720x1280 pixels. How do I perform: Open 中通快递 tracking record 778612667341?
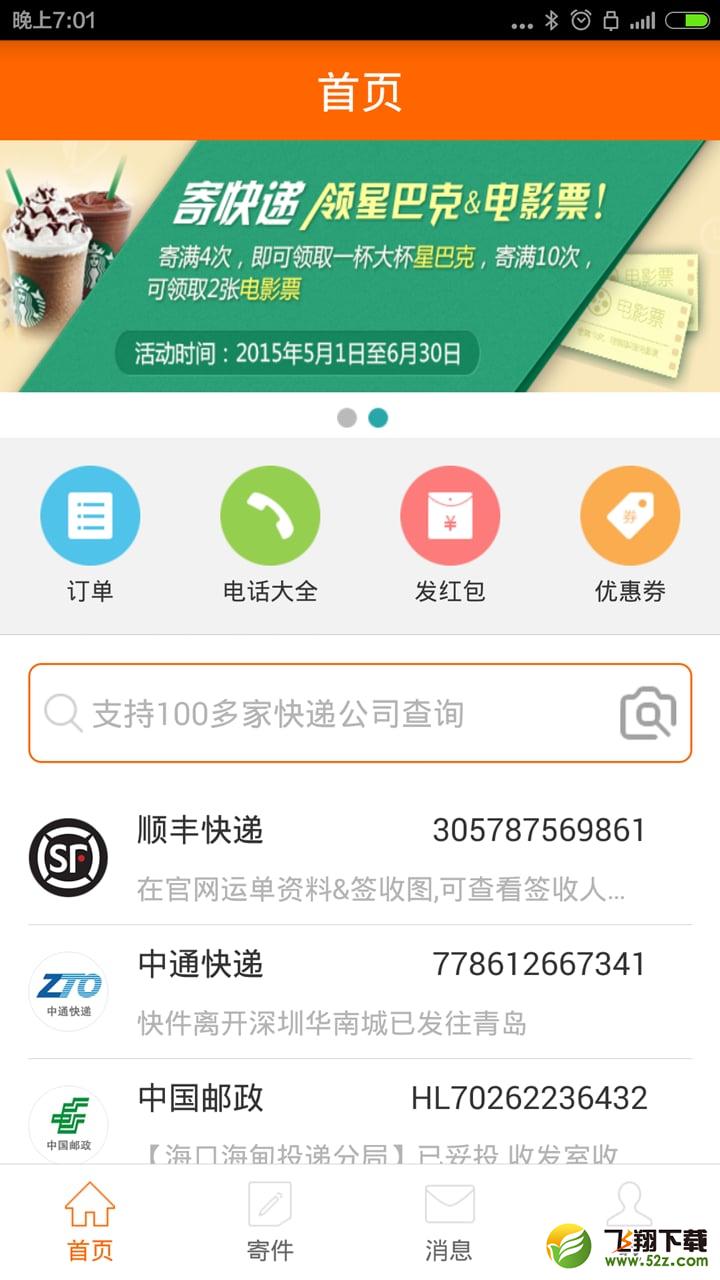pyautogui.click(x=360, y=992)
